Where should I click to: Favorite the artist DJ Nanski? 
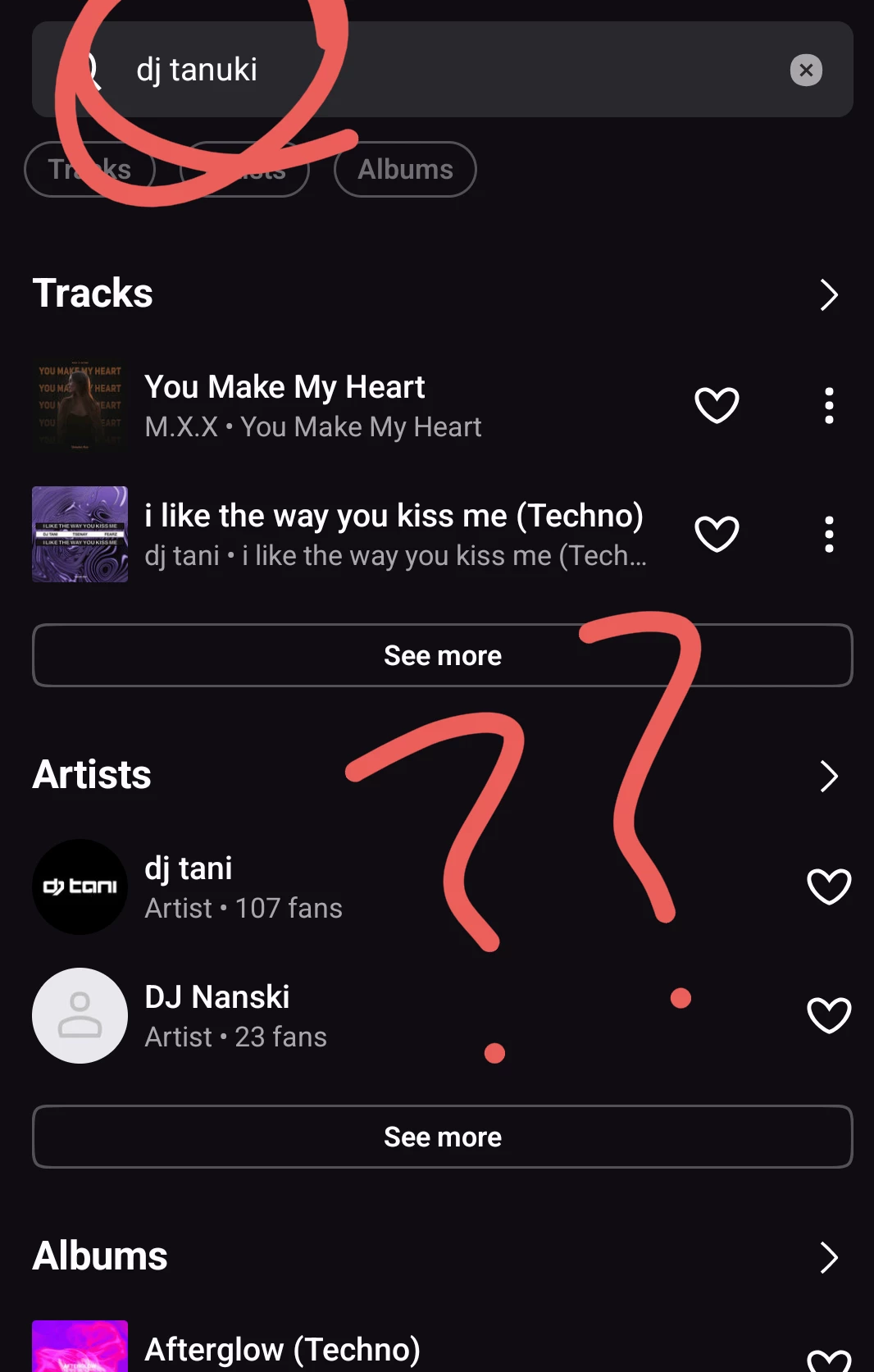click(x=829, y=1015)
